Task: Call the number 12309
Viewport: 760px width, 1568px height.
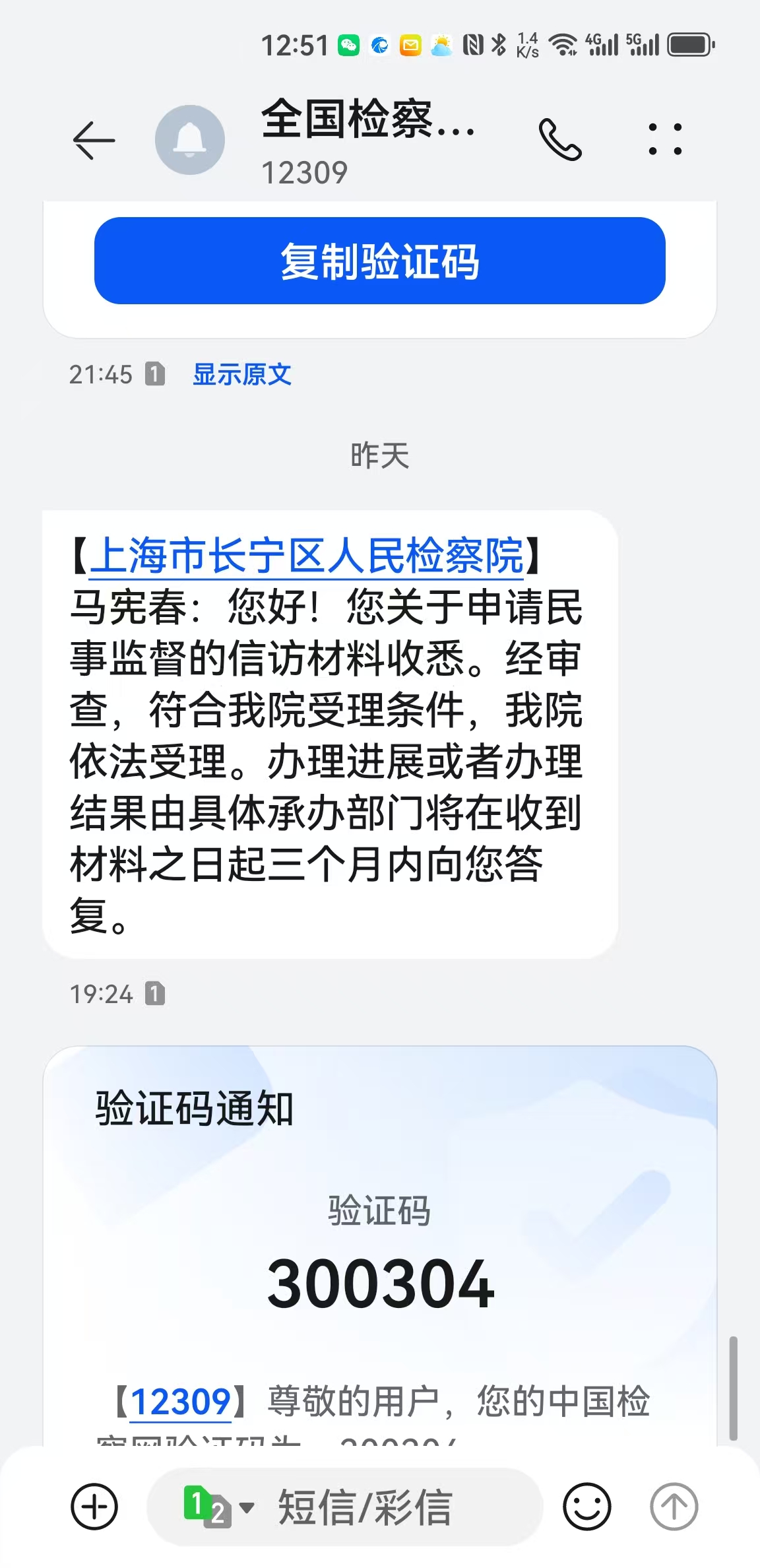Action: point(560,140)
